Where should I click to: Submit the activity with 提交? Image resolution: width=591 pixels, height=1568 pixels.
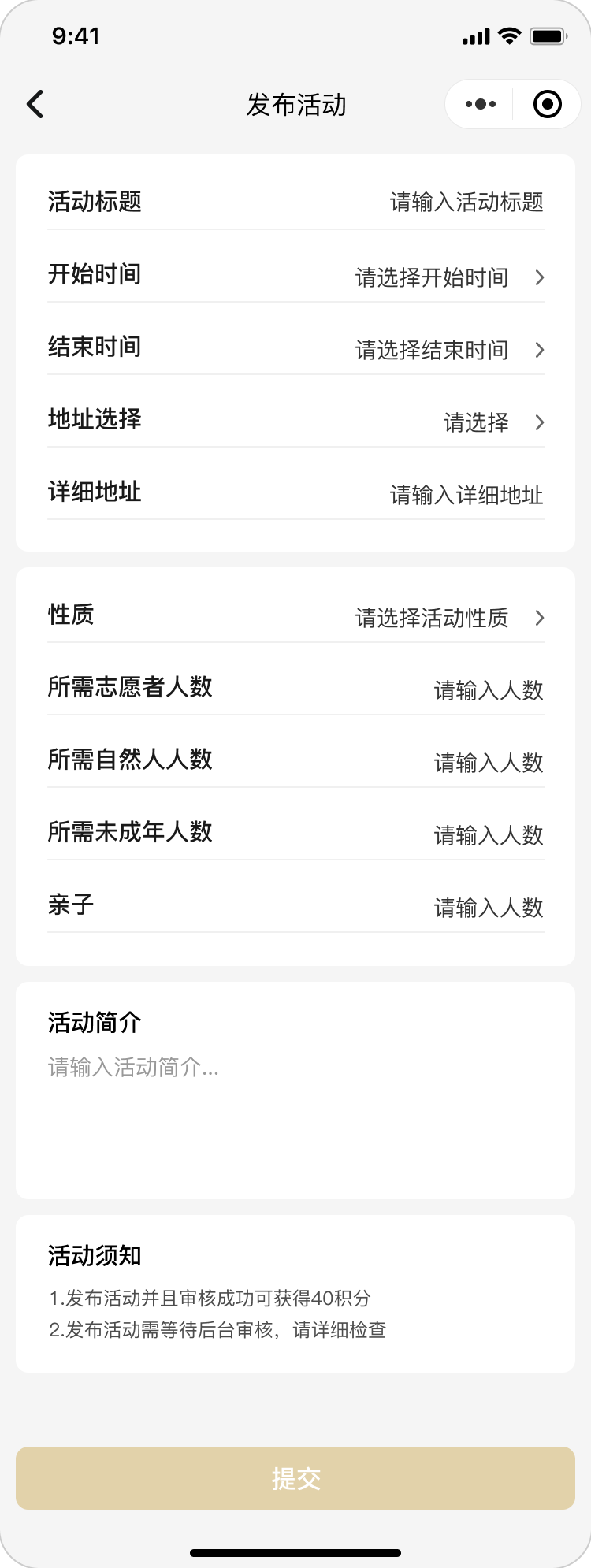(x=295, y=1478)
